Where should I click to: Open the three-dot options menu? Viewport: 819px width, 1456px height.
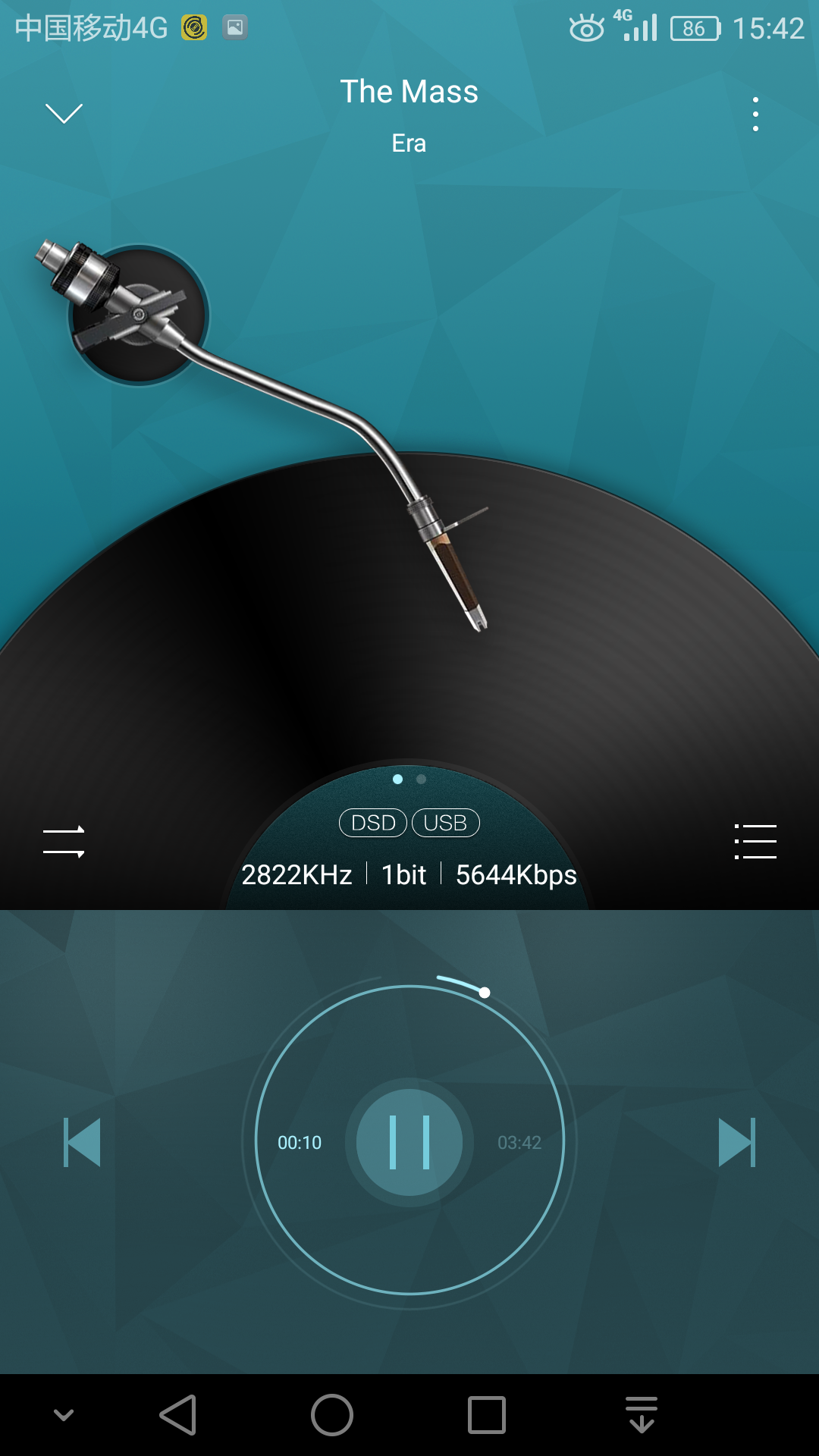[756, 114]
